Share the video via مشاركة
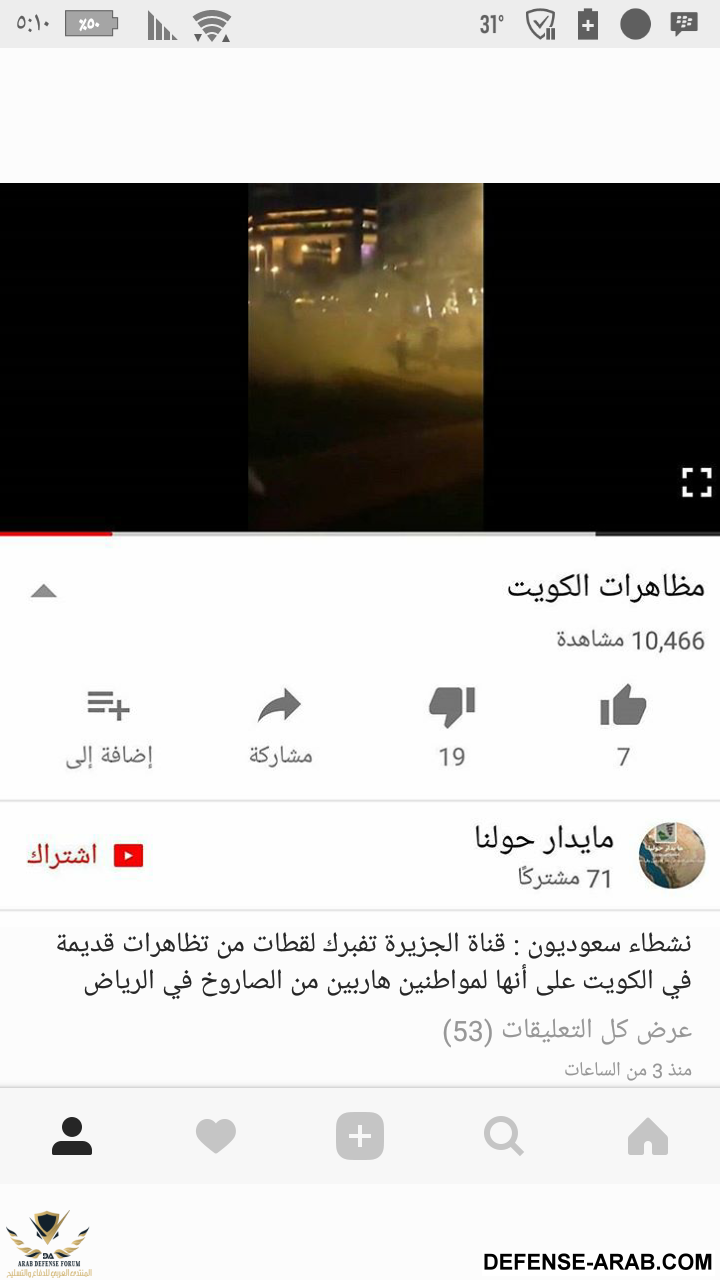 280,708
